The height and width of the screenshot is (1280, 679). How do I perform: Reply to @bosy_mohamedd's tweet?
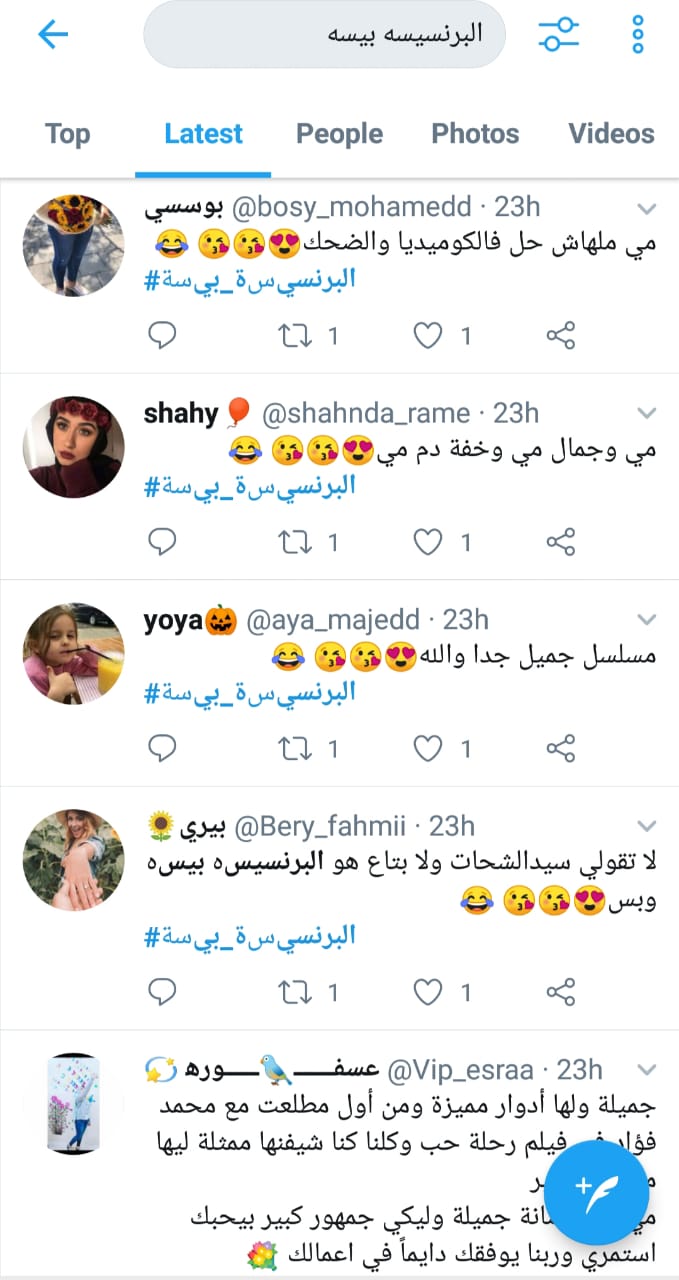pos(162,336)
